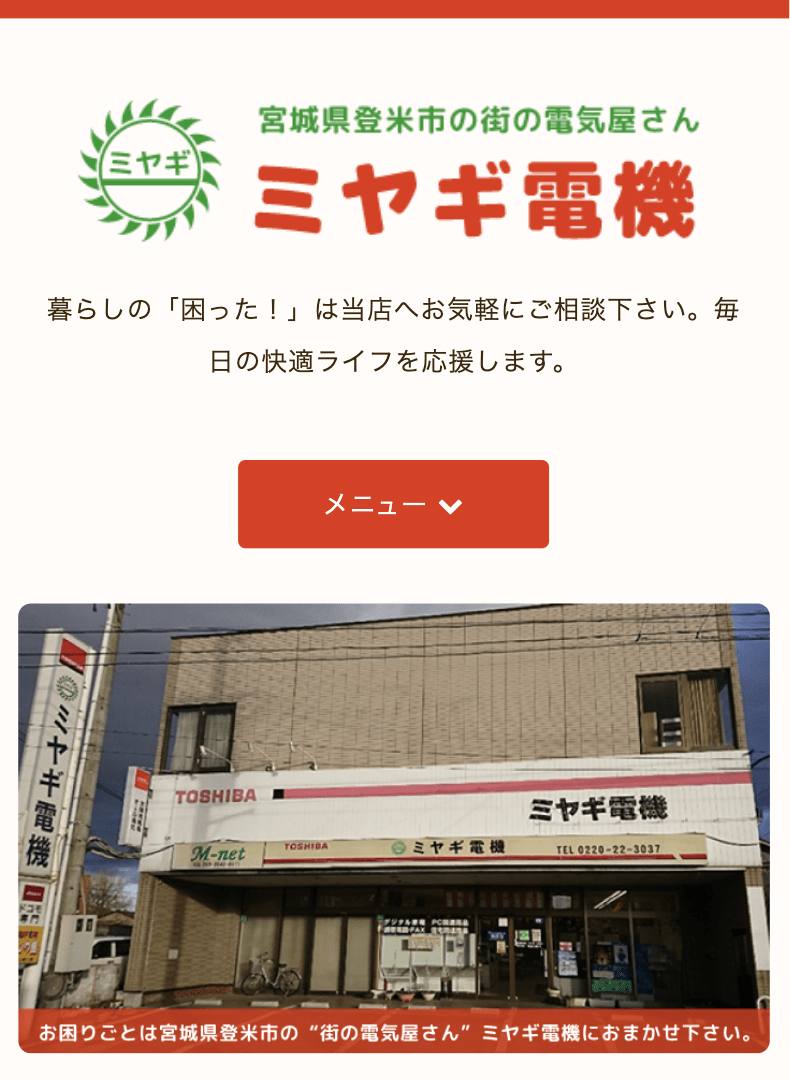Open the ミヤギ電機 home link in the header

[390, 168]
